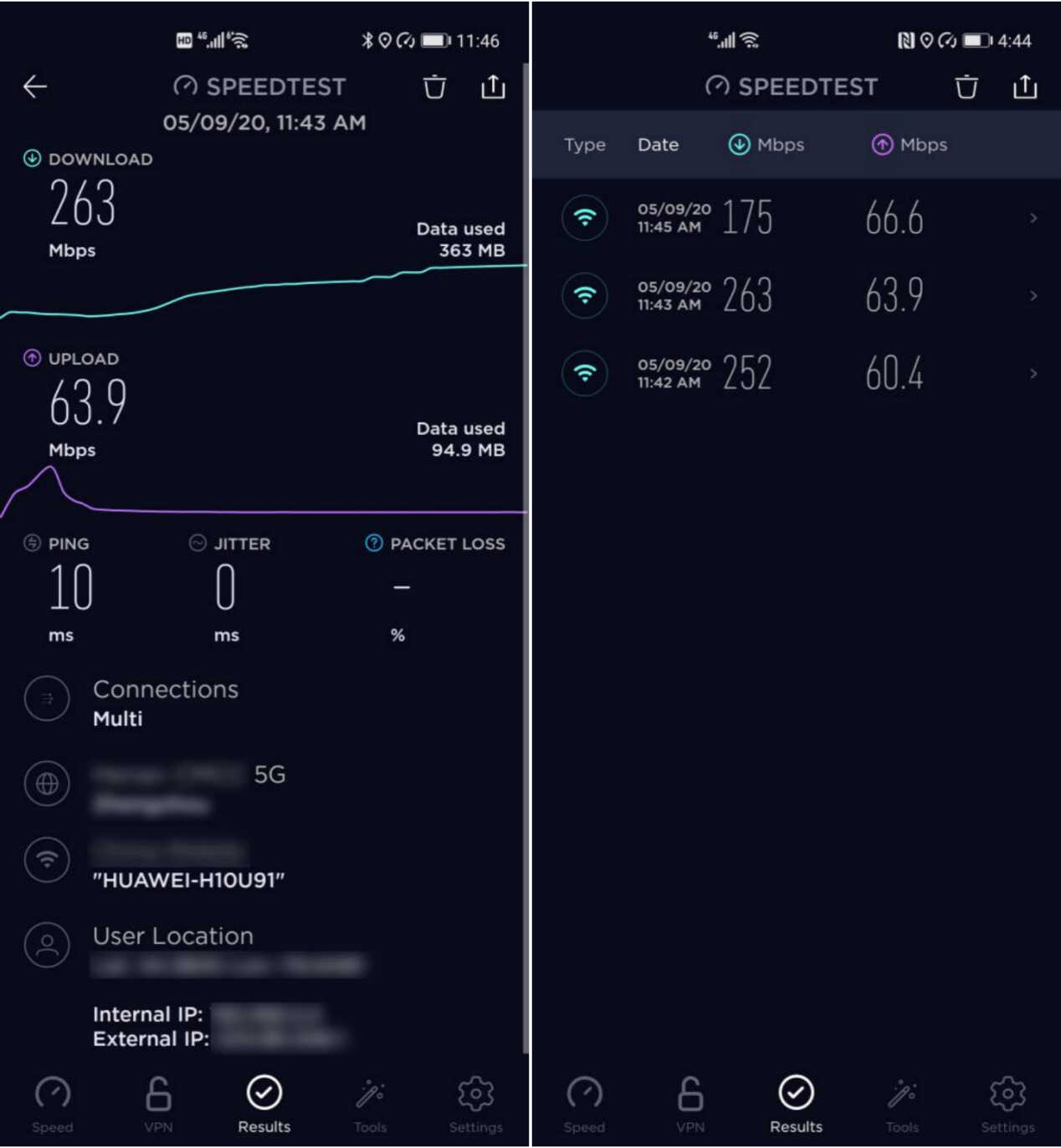The width and height of the screenshot is (1061, 1148).
Task: Open the 11:42 AM test result
Action: pos(795,373)
